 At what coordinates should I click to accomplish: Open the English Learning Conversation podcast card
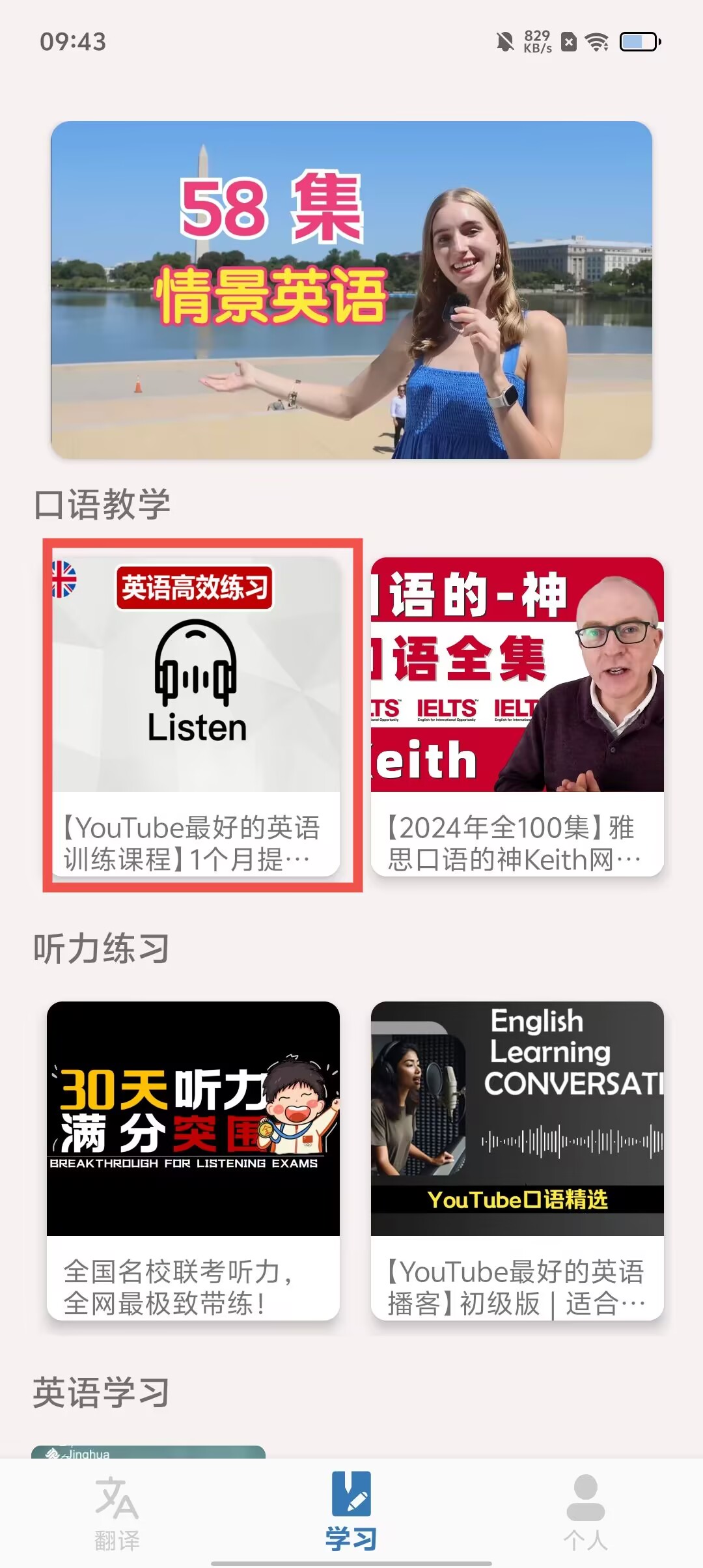517,1159
